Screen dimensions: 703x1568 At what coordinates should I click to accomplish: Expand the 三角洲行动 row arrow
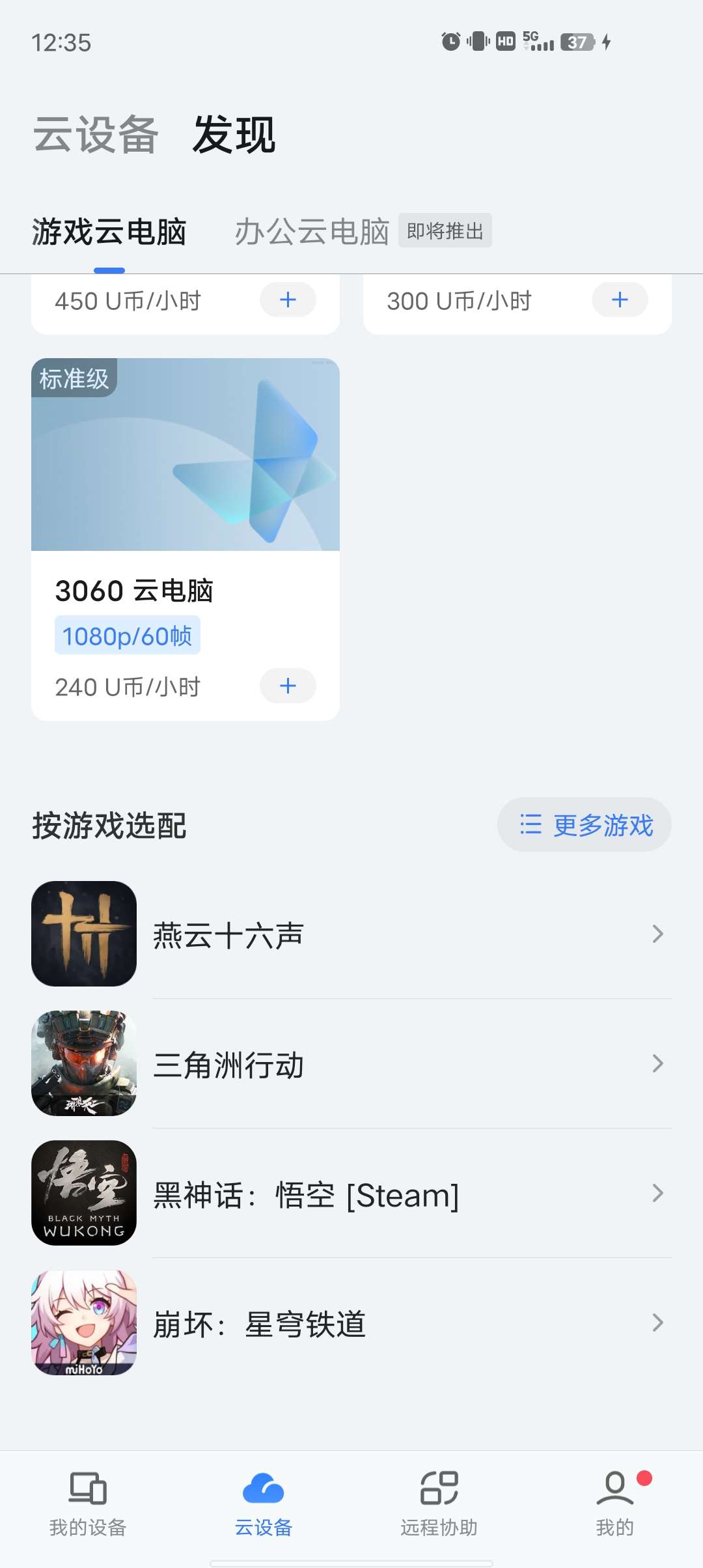(657, 1064)
